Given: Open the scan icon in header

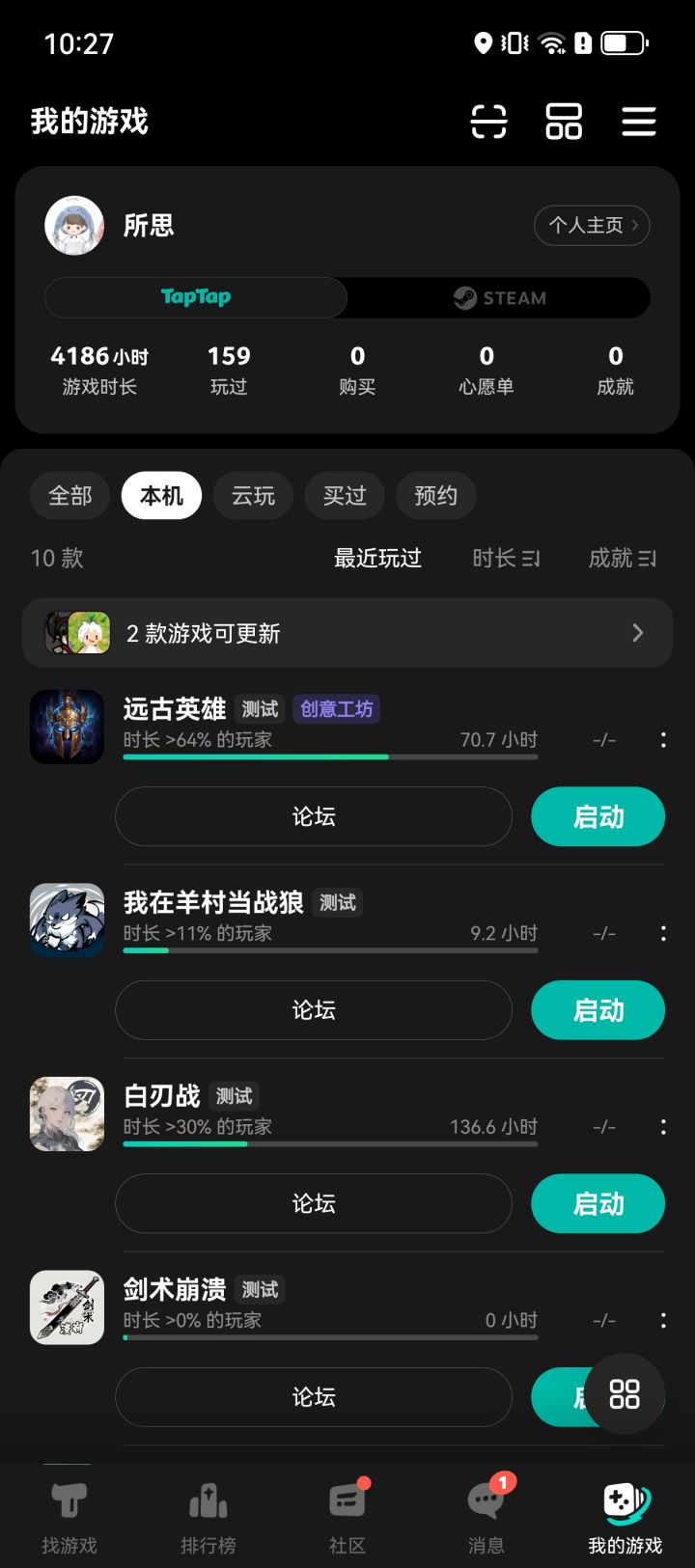Looking at the screenshot, I should pos(488,122).
